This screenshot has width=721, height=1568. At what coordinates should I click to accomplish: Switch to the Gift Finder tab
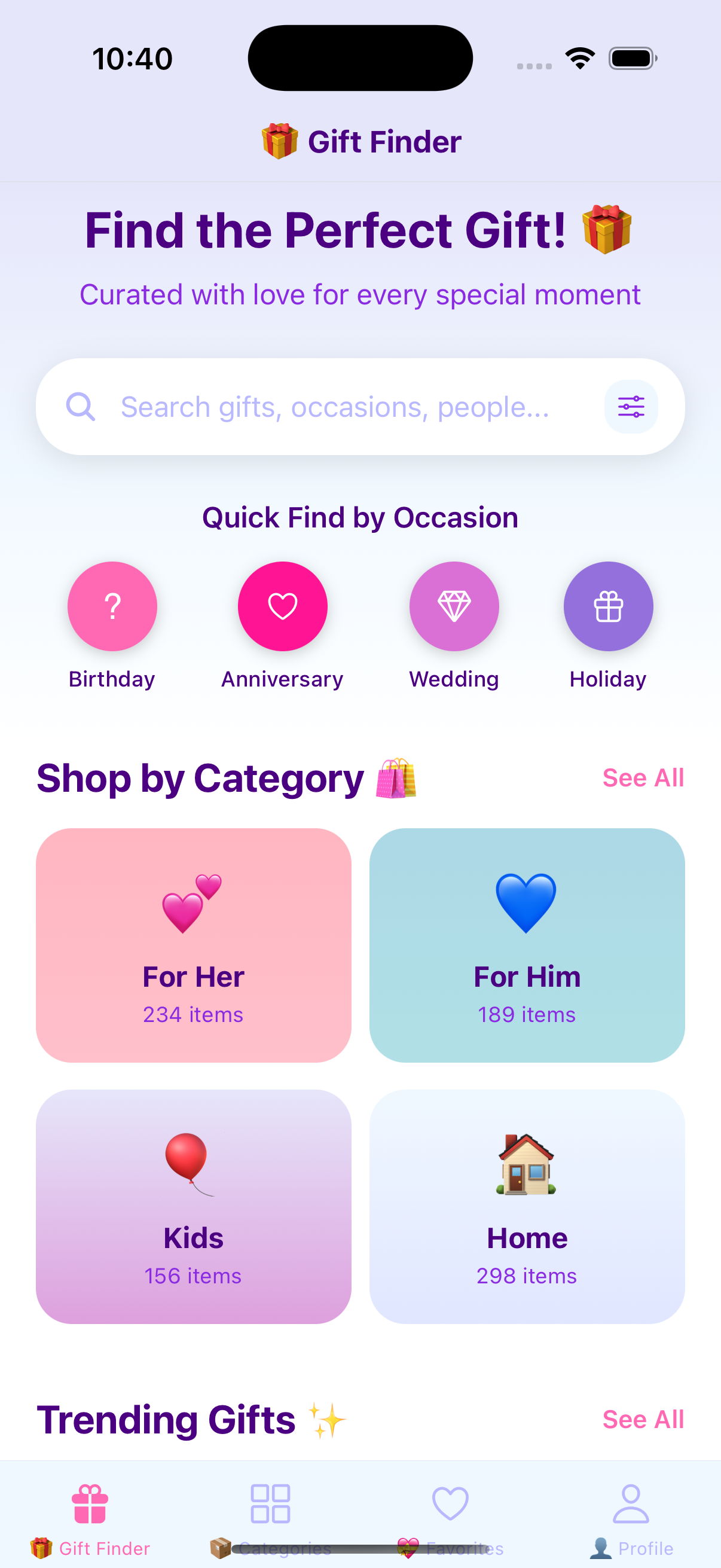tap(90, 1515)
